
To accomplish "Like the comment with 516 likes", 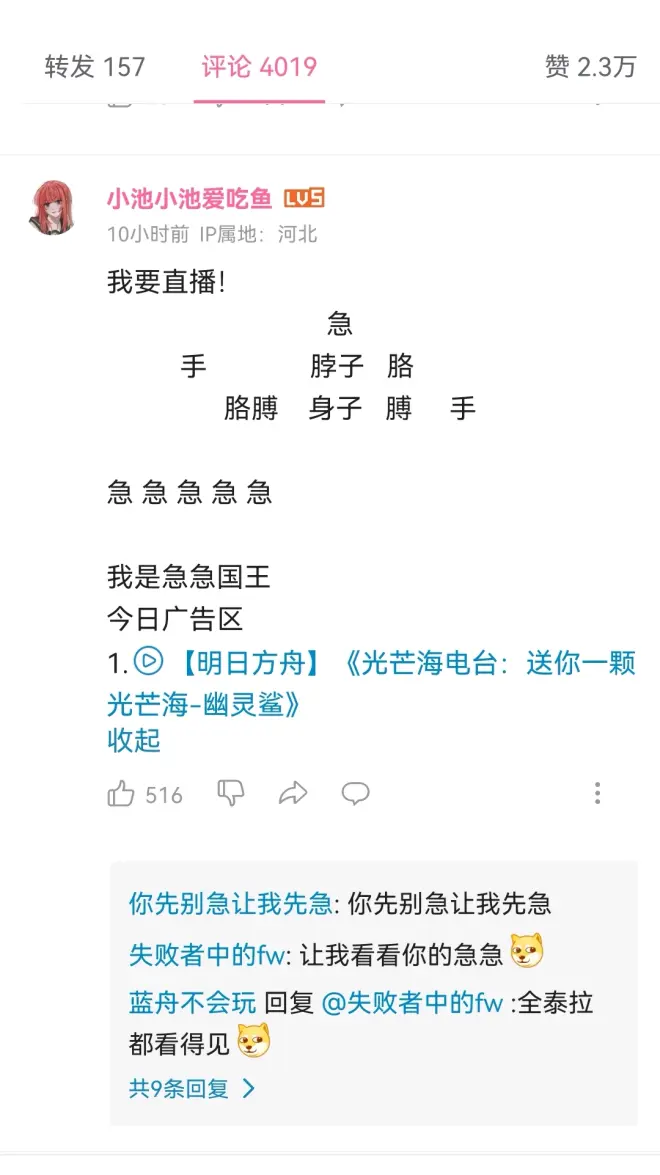I will (122, 794).
